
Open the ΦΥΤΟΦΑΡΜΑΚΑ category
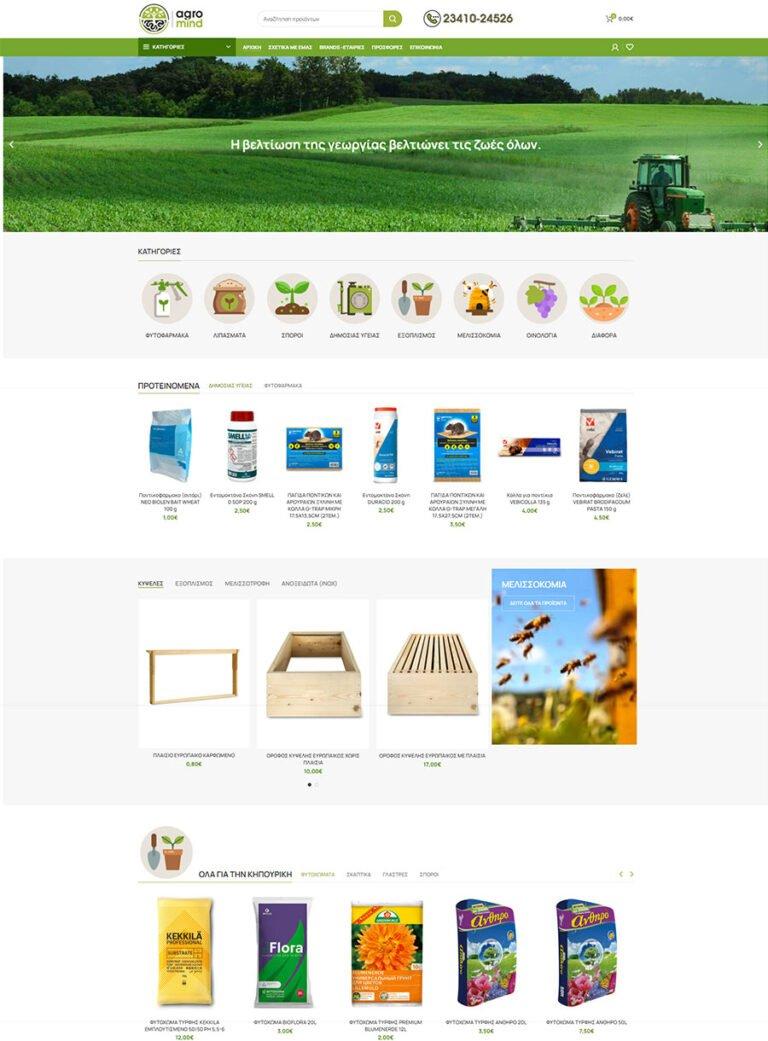coord(167,299)
